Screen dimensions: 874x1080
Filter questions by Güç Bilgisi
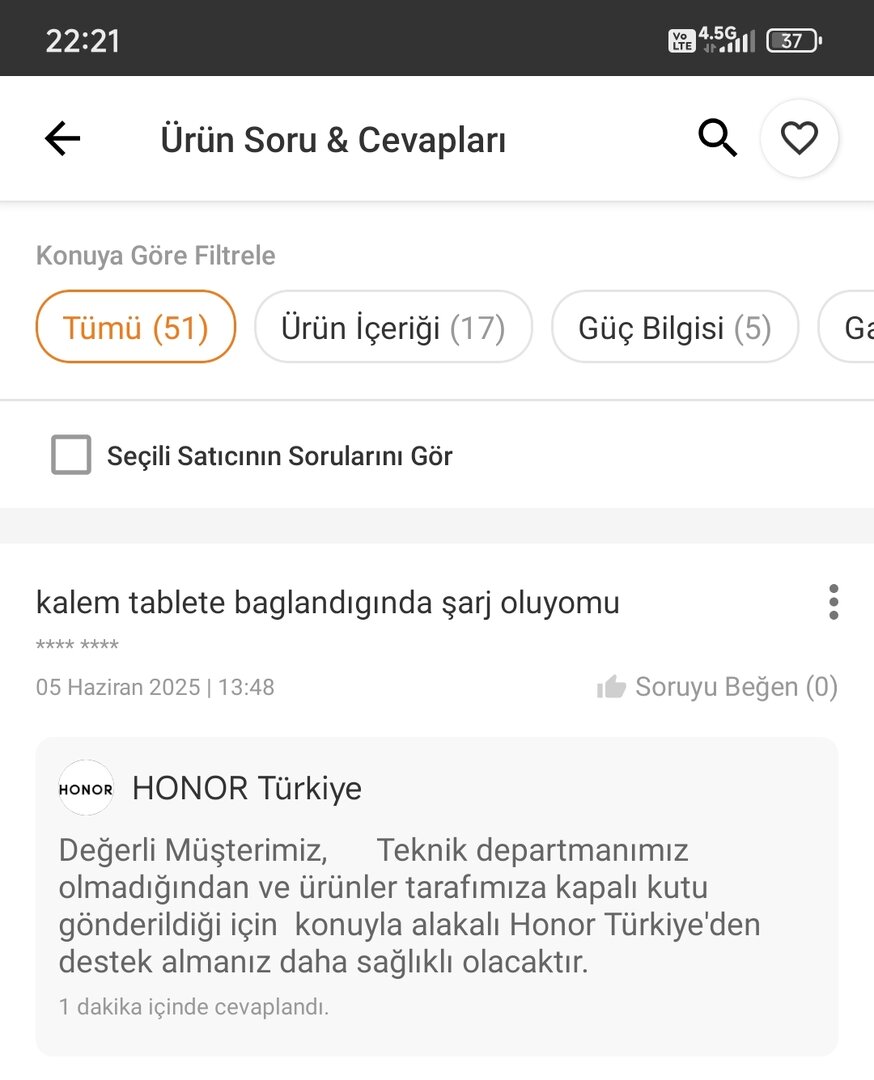click(x=675, y=327)
